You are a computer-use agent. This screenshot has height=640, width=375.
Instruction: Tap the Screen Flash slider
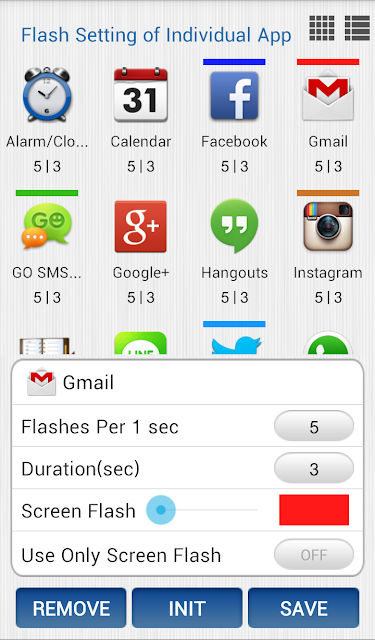point(202,510)
